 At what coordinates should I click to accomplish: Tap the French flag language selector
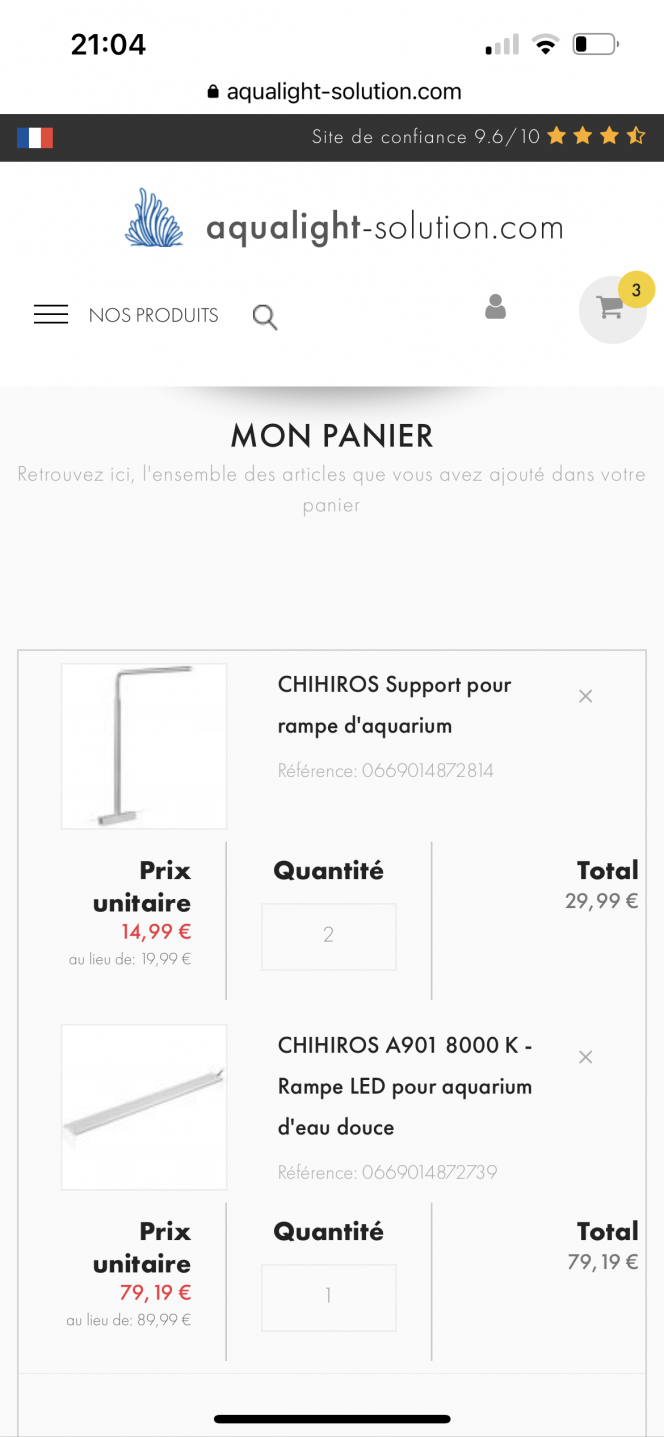point(35,137)
